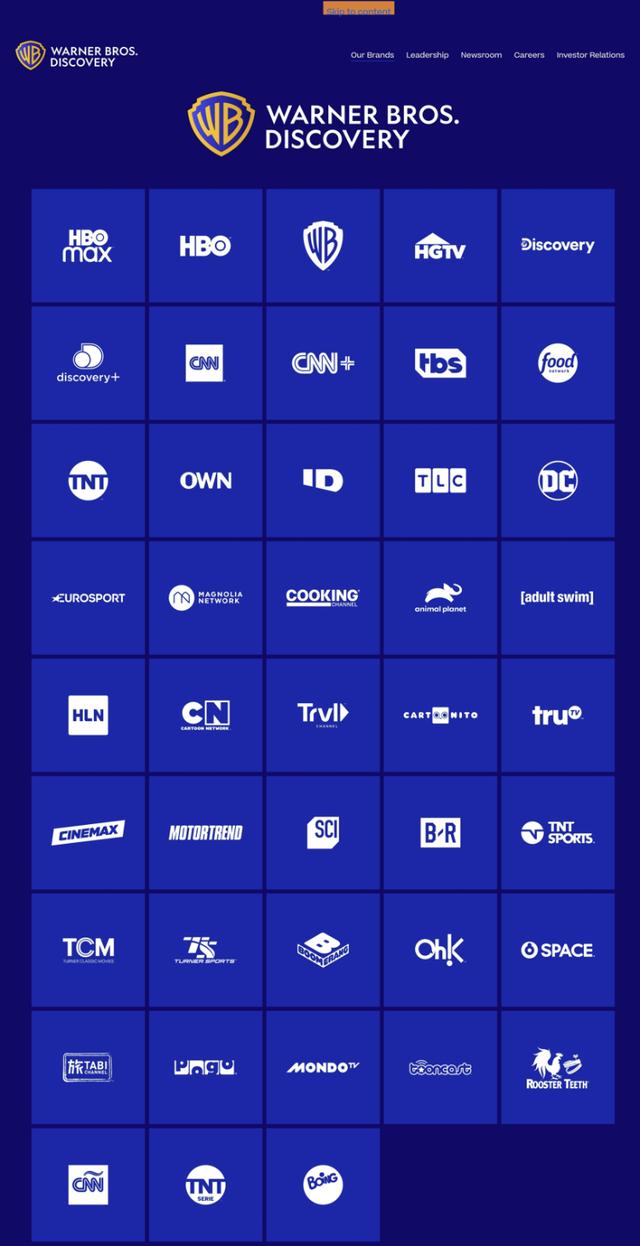The width and height of the screenshot is (640, 1246).
Task: Open the adult swim tile
Action: tap(558, 597)
